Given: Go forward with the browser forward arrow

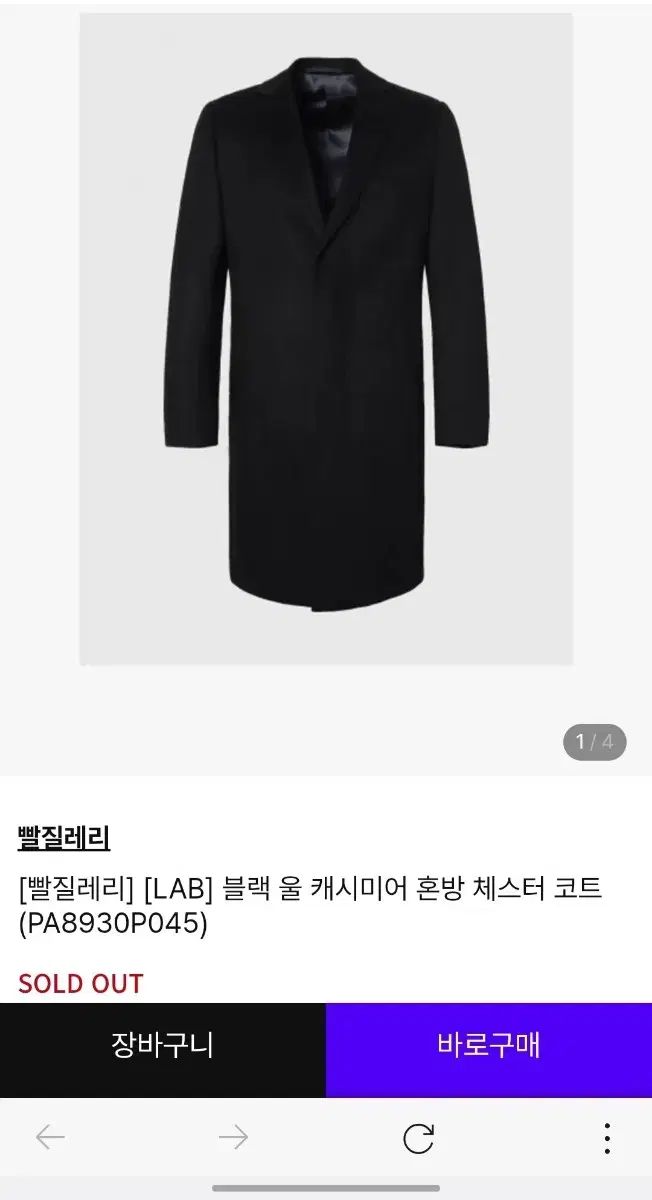Looking at the screenshot, I should [x=233, y=1137].
